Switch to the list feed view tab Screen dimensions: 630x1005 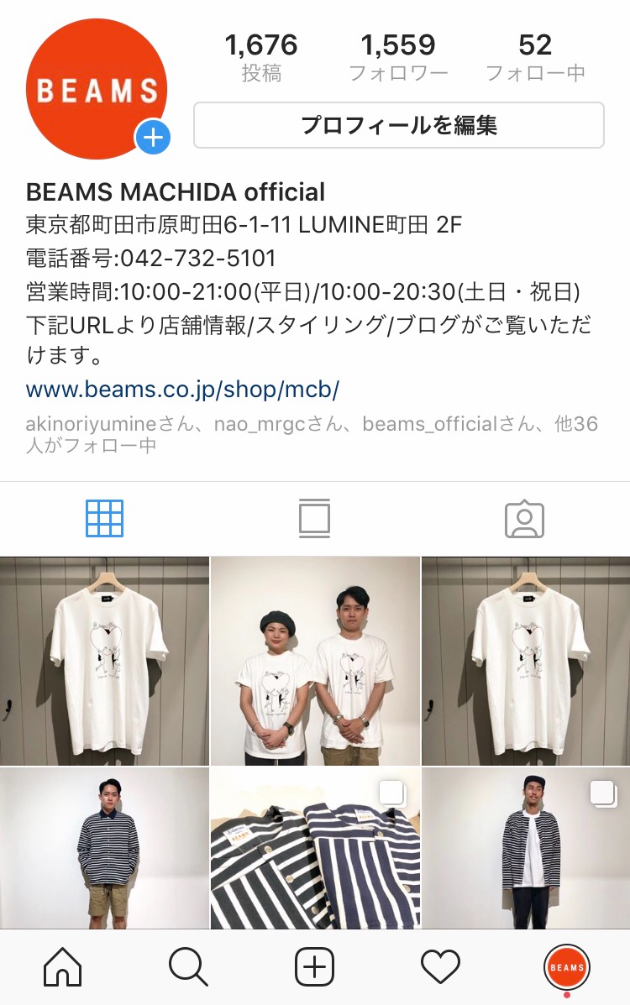coord(314,518)
